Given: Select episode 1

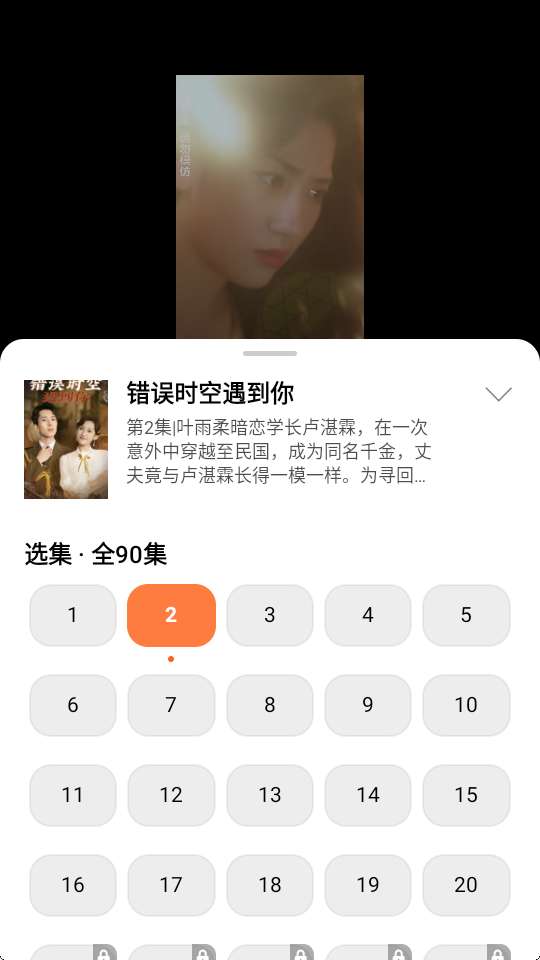Looking at the screenshot, I should pos(73,615).
